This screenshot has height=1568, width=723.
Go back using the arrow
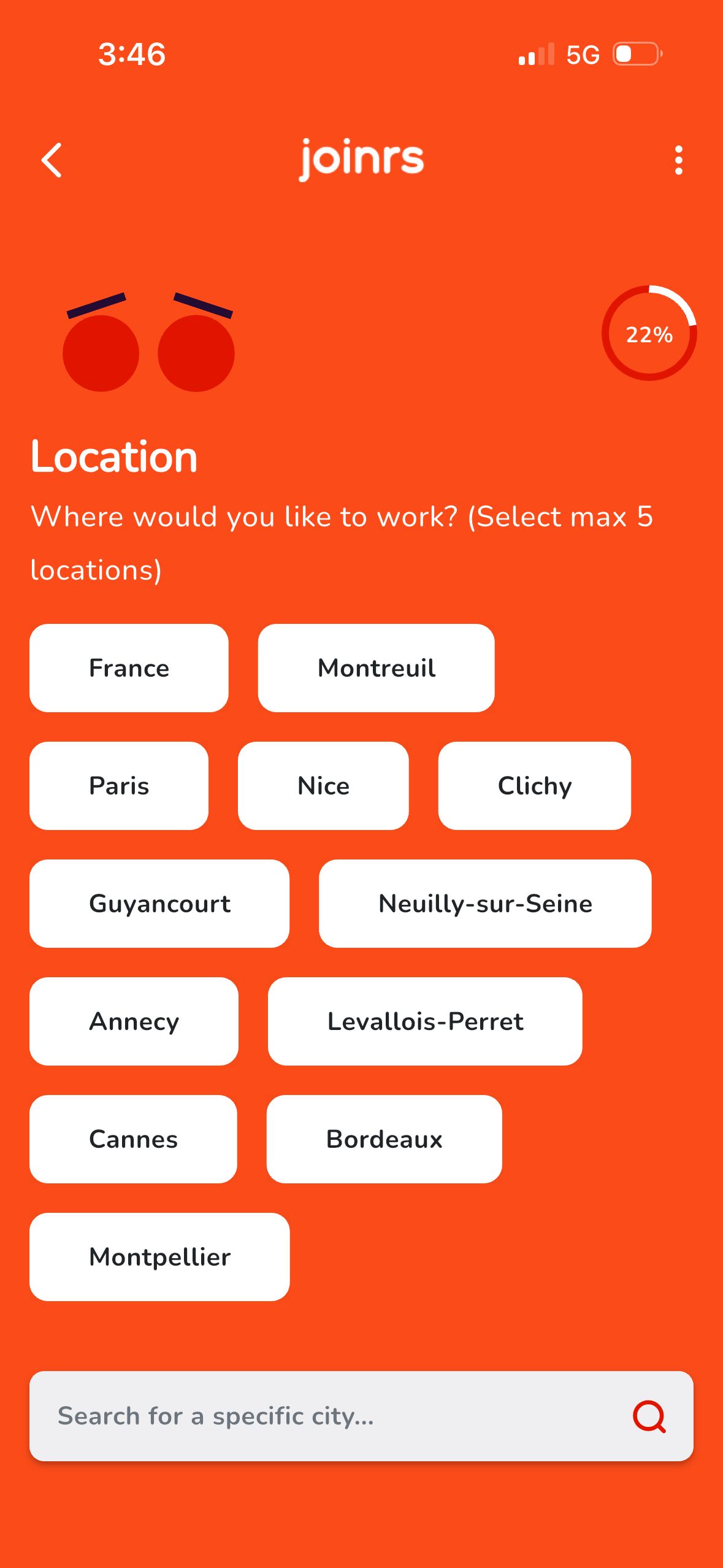point(52,160)
